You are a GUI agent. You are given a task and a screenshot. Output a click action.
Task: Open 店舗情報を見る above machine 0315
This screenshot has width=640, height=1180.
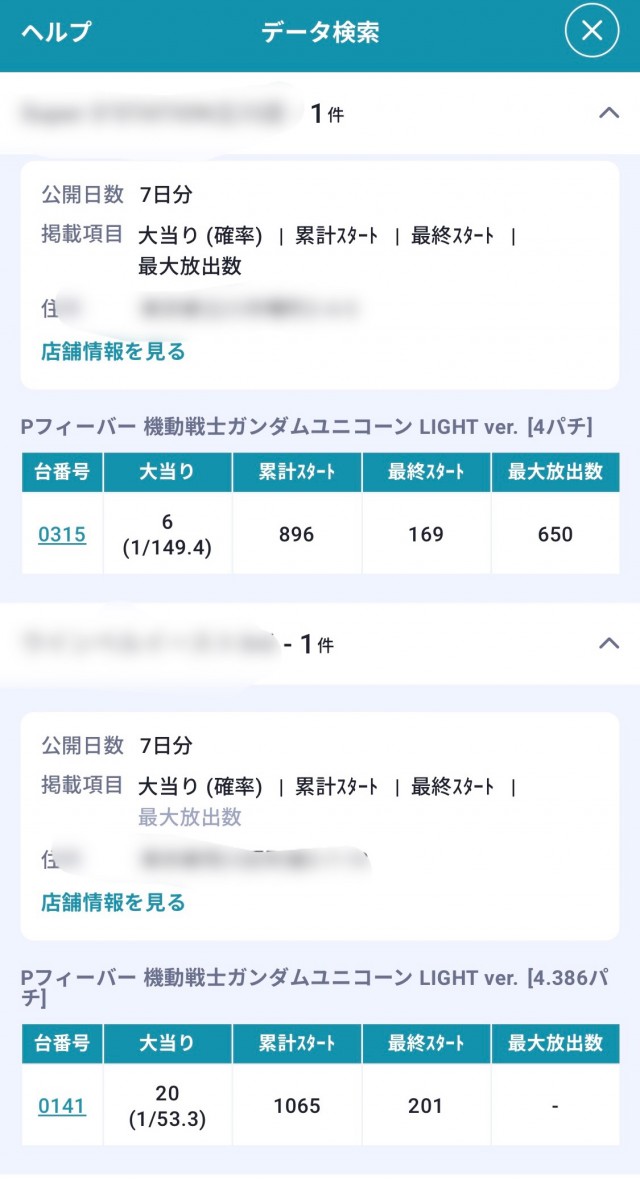tap(113, 351)
